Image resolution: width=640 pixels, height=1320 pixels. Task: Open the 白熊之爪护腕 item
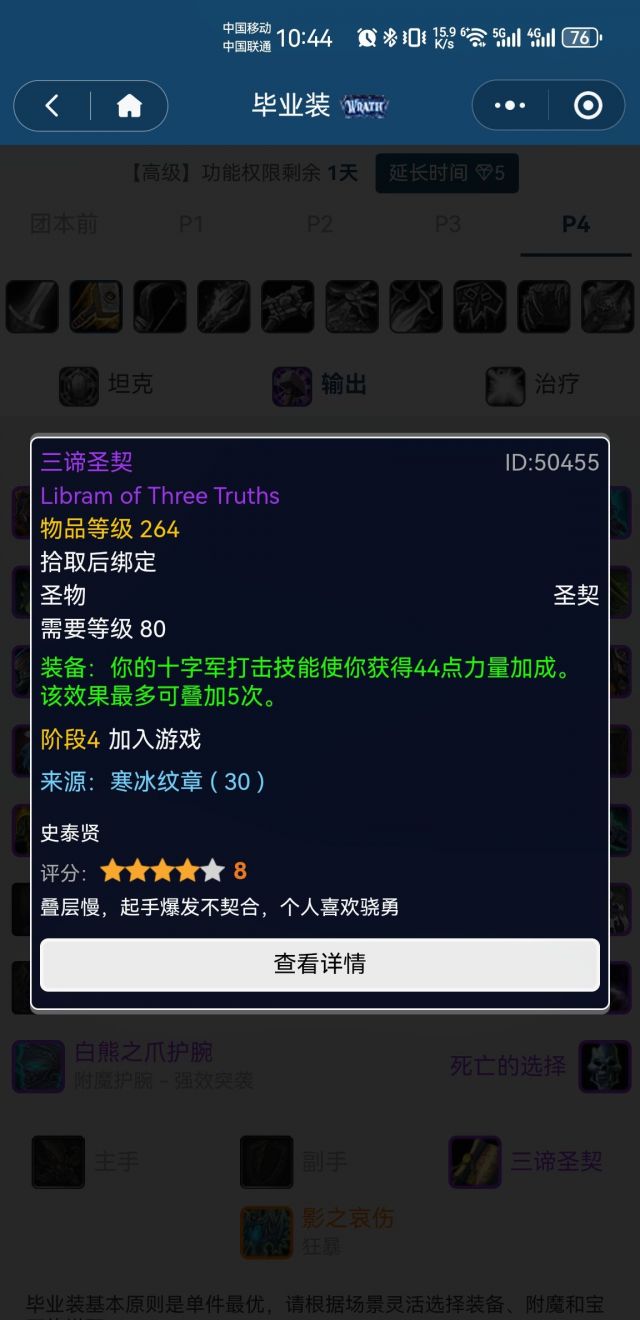tap(143, 1053)
